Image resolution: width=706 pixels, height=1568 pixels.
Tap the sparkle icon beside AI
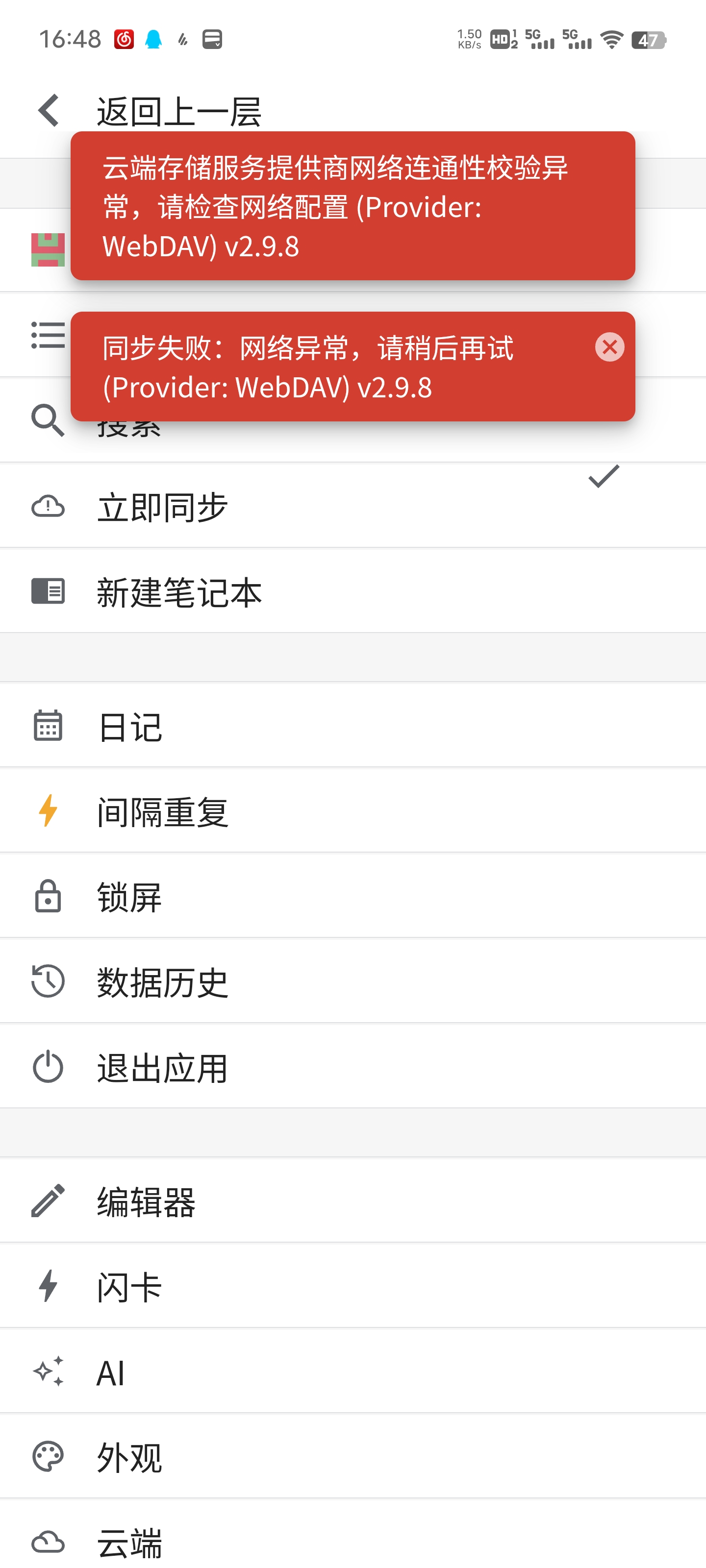[49, 1371]
